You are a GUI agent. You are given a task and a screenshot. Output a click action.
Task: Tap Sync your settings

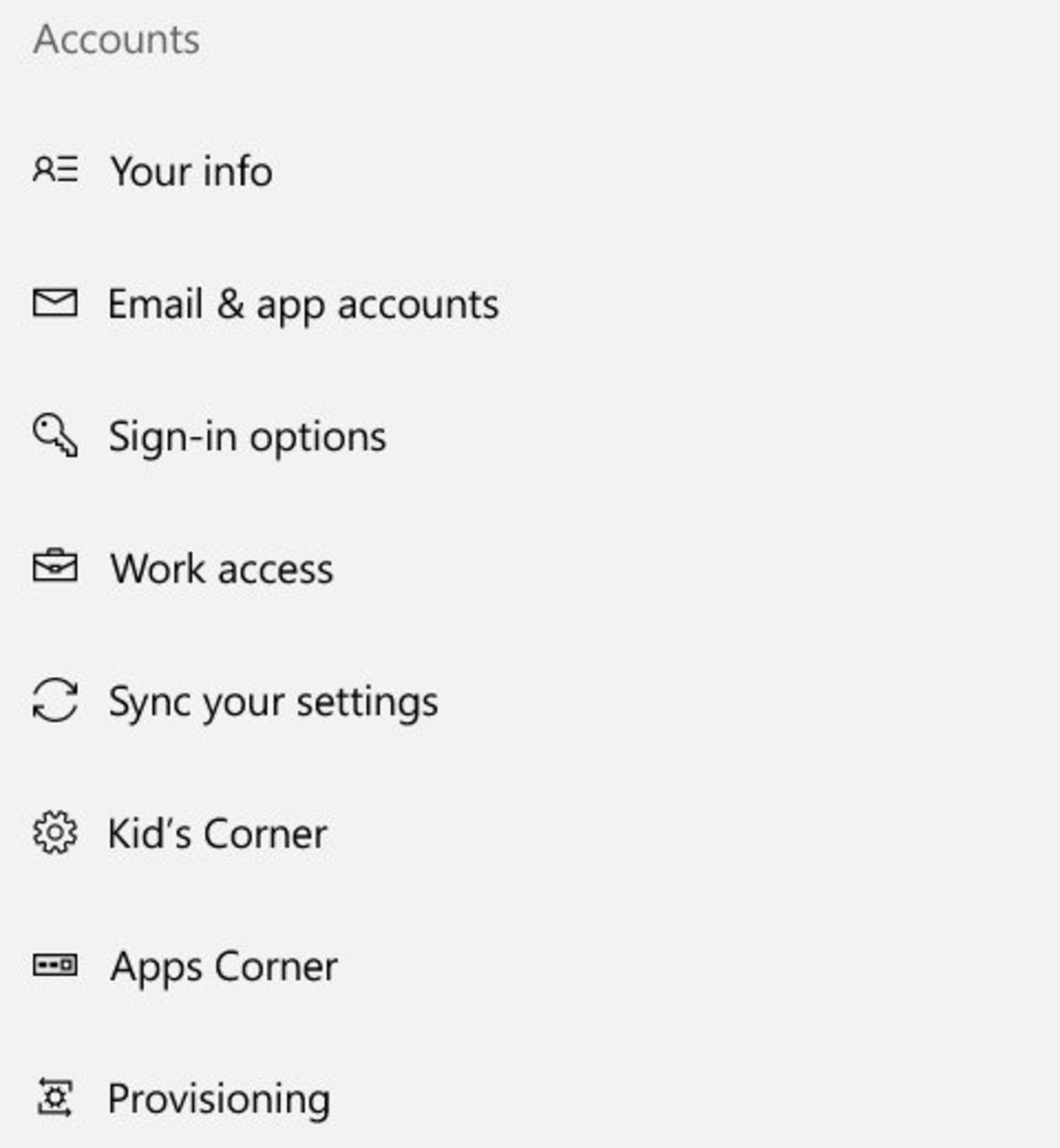click(273, 701)
